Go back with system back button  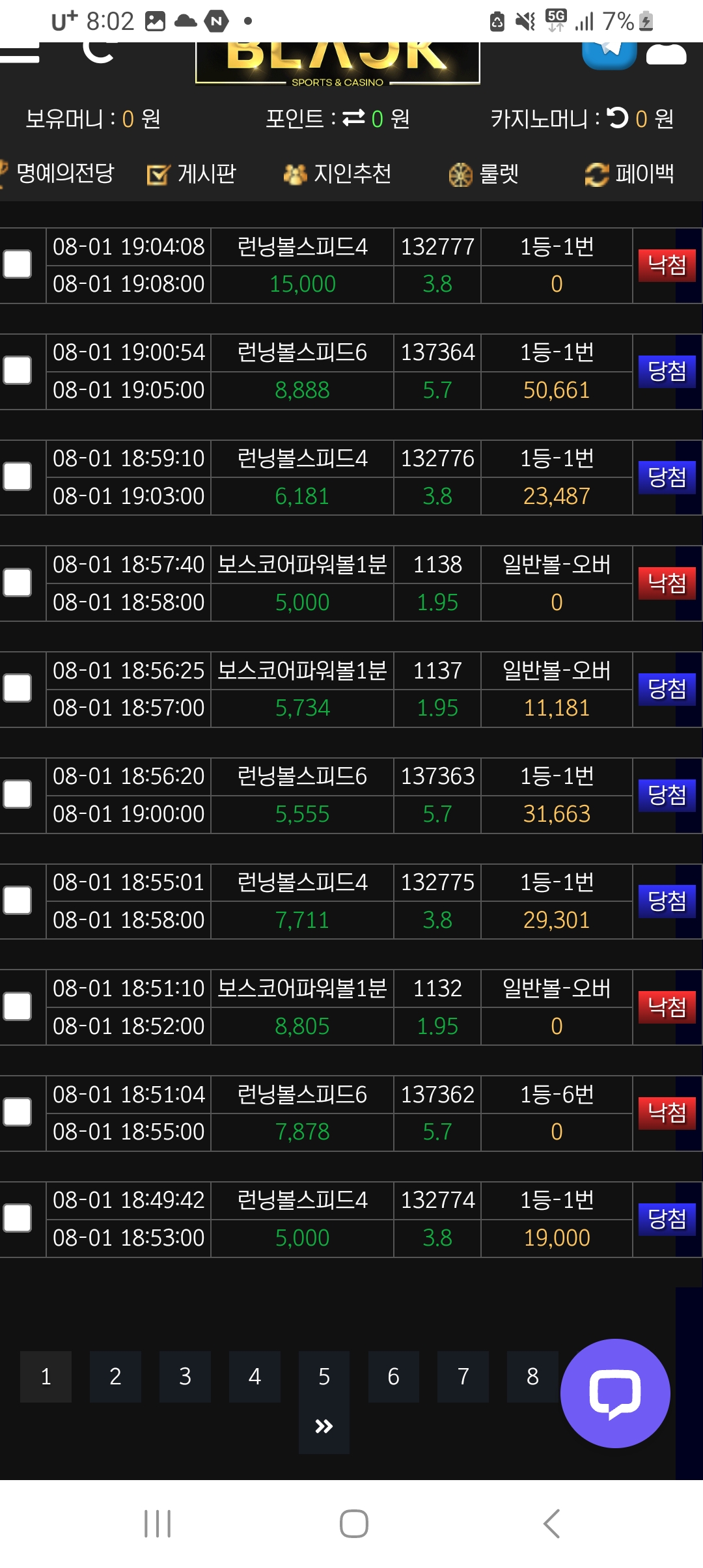[551, 1524]
